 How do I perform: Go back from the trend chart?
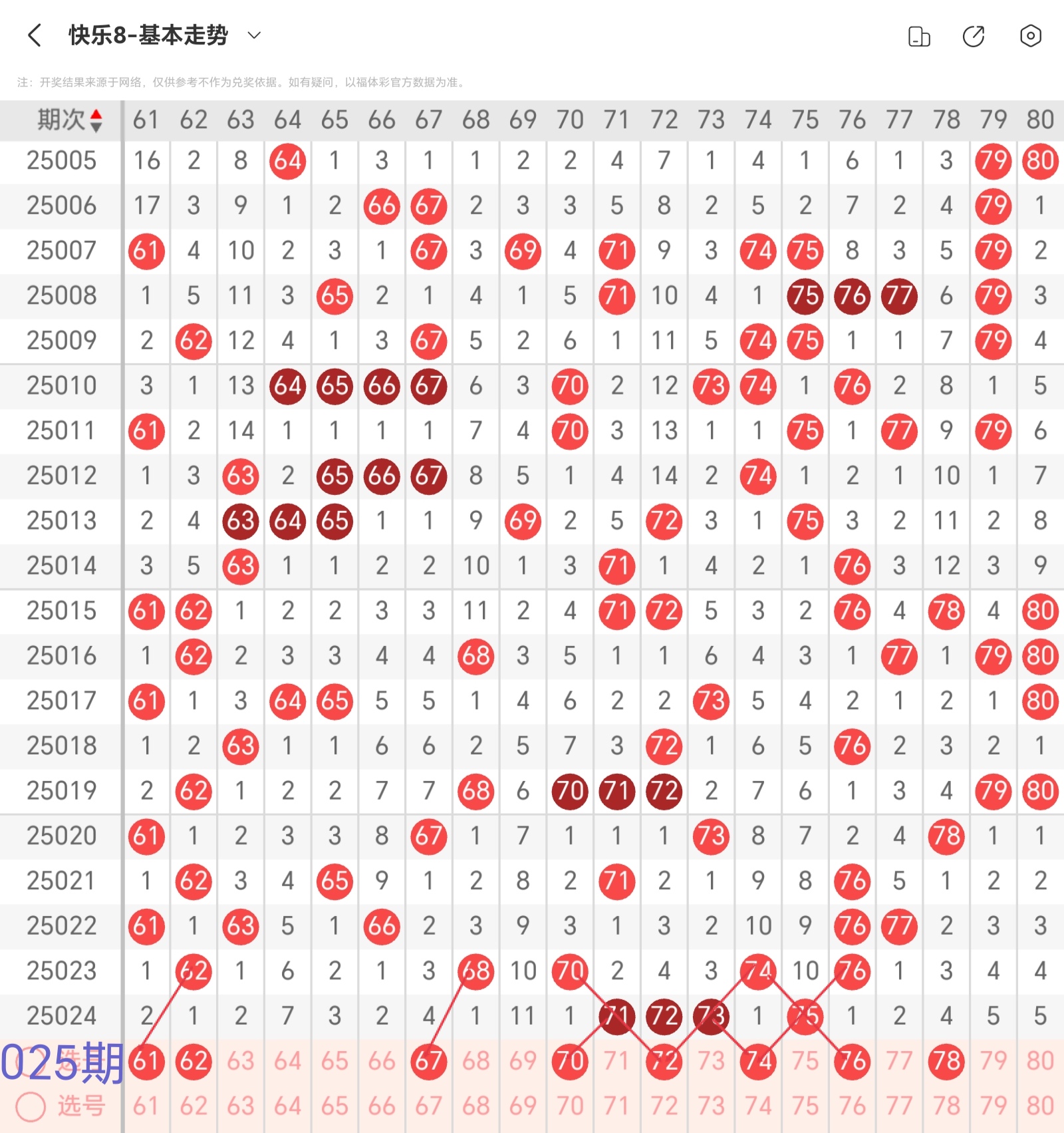[x=35, y=35]
